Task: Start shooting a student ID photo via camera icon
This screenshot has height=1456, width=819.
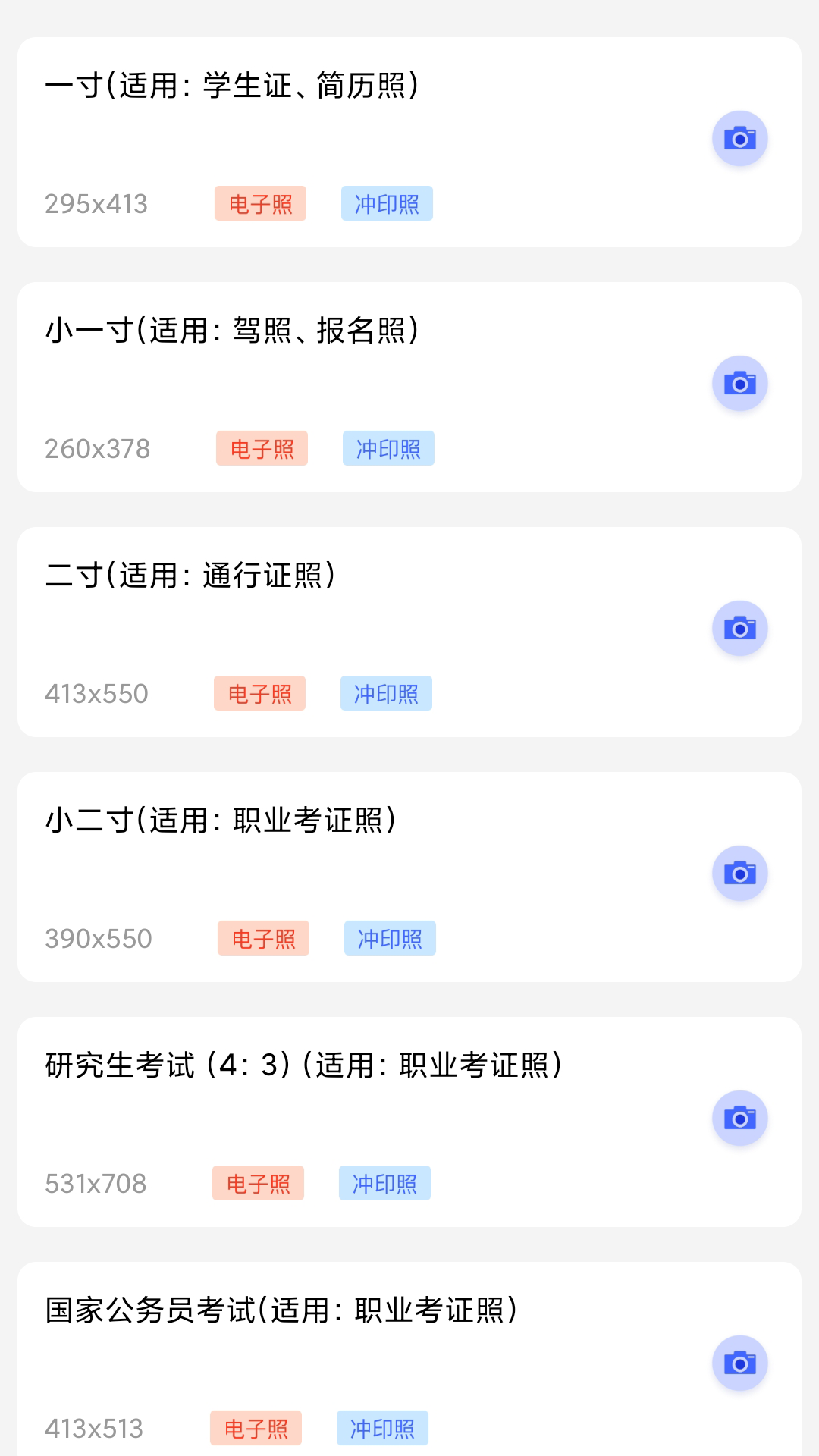Action: [x=740, y=138]
